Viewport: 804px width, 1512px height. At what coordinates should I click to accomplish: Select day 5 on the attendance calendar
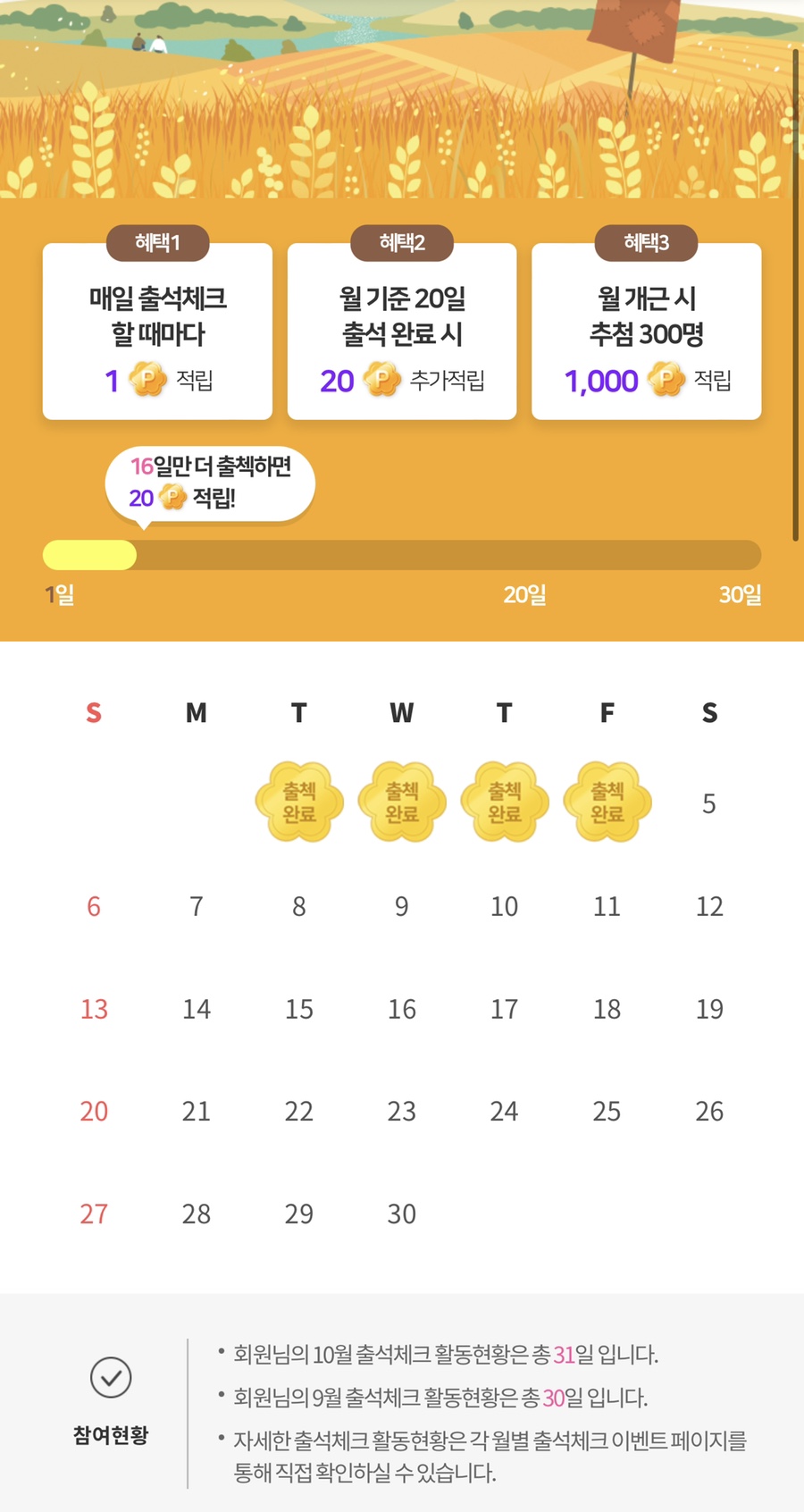(x=708, y=803)
